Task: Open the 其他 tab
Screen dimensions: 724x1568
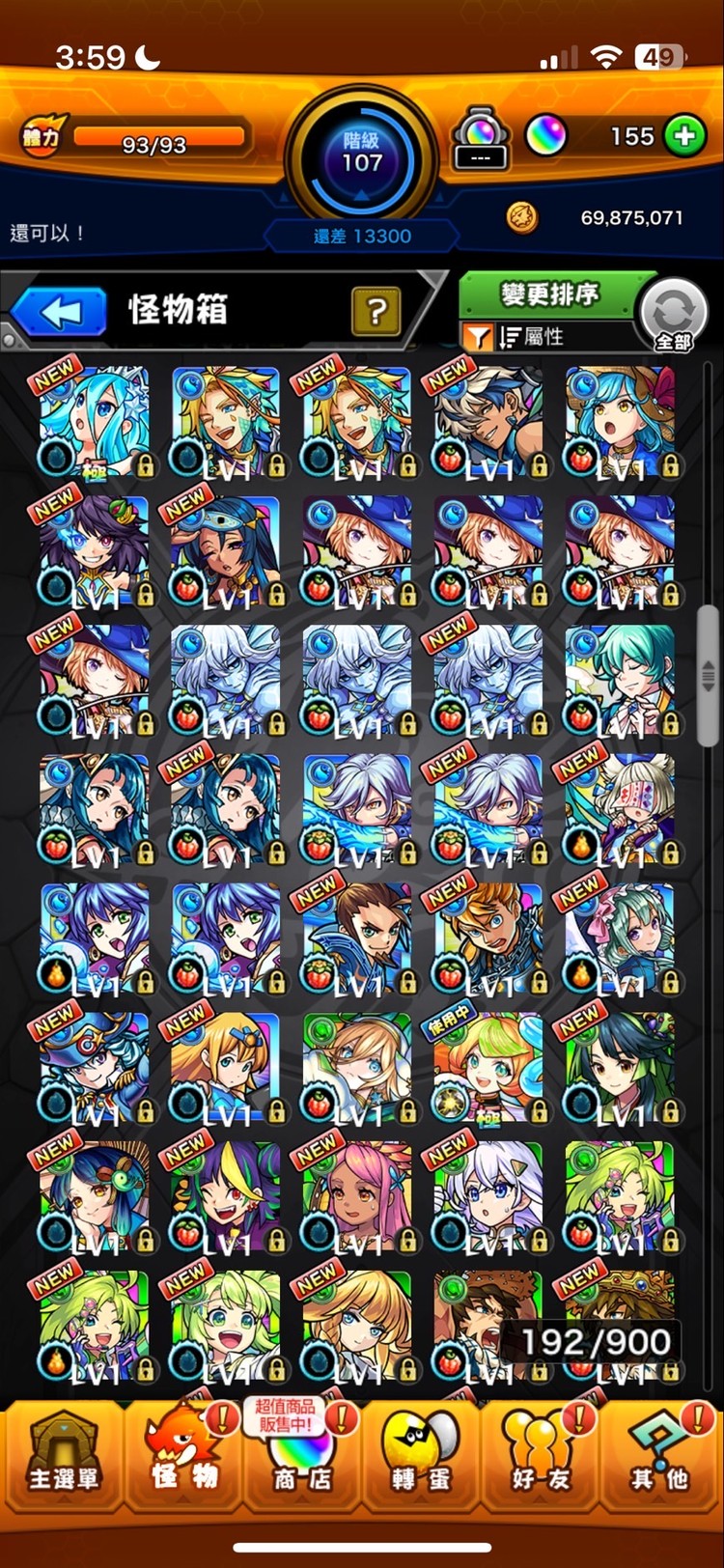Action: (659, 1455)
